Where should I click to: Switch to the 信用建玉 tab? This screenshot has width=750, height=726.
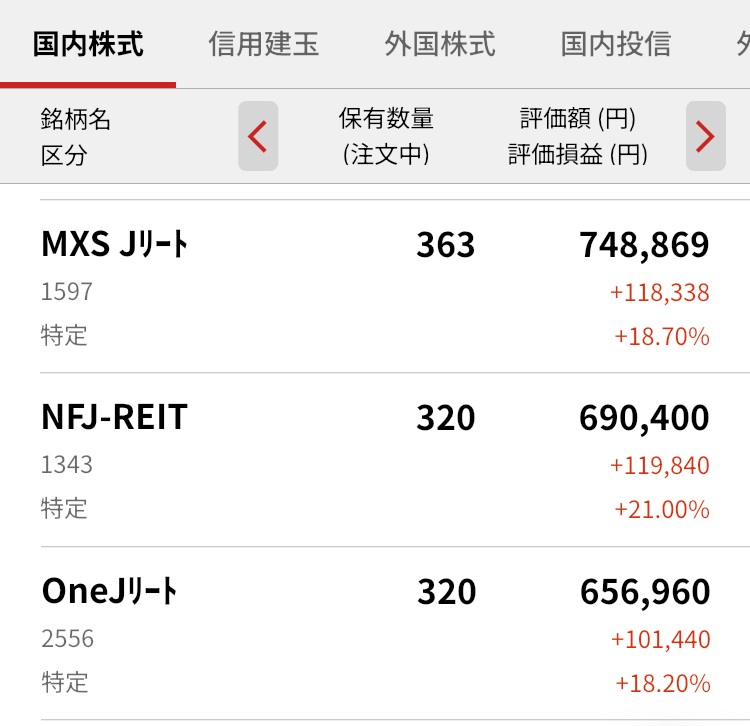tap(264, 44)
